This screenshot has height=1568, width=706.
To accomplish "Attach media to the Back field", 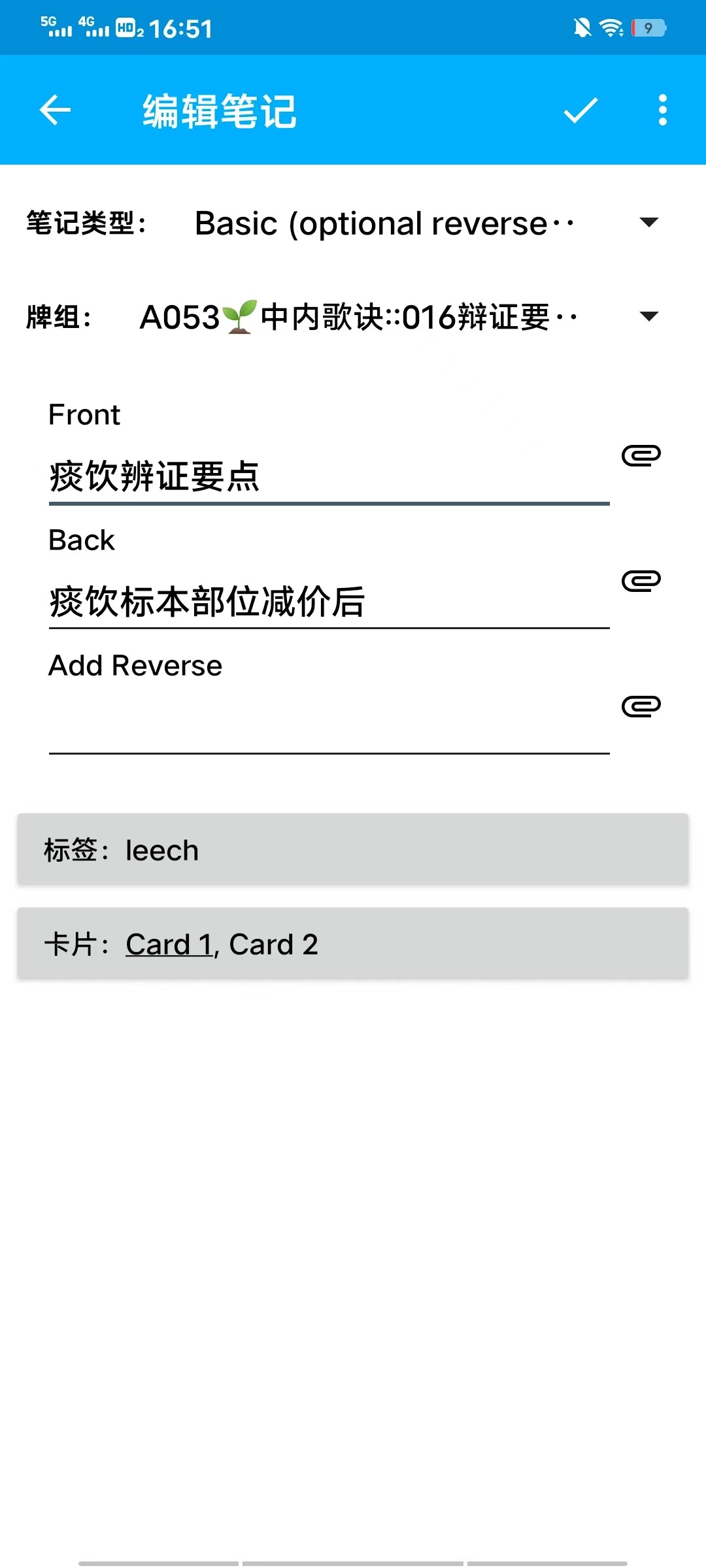I will coord(641,580).
